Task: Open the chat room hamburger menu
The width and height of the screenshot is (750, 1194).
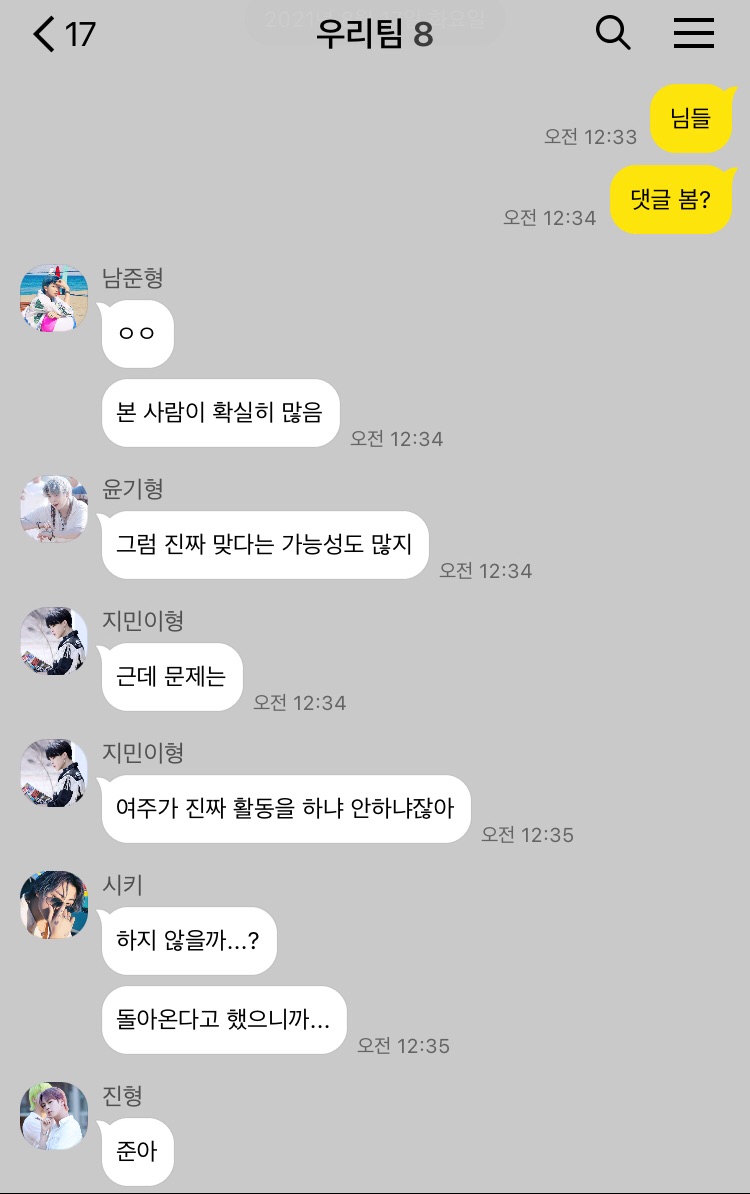Action: 693,34
